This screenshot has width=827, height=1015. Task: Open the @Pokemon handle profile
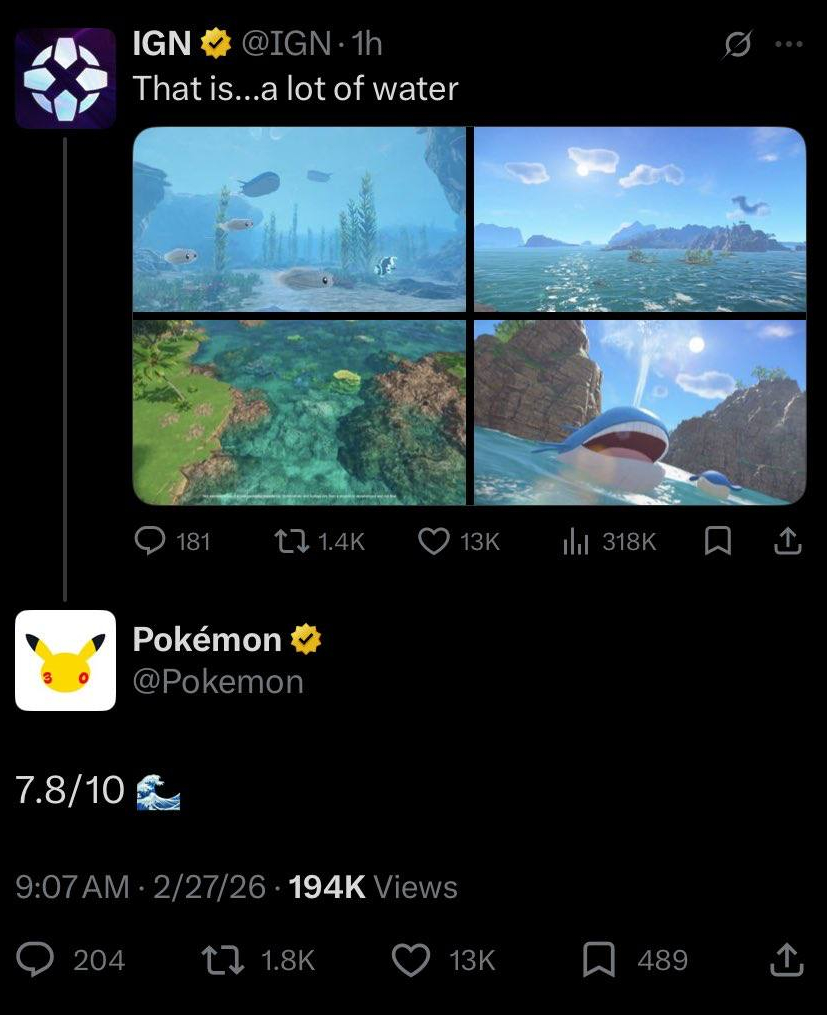[x=218, y=681]
